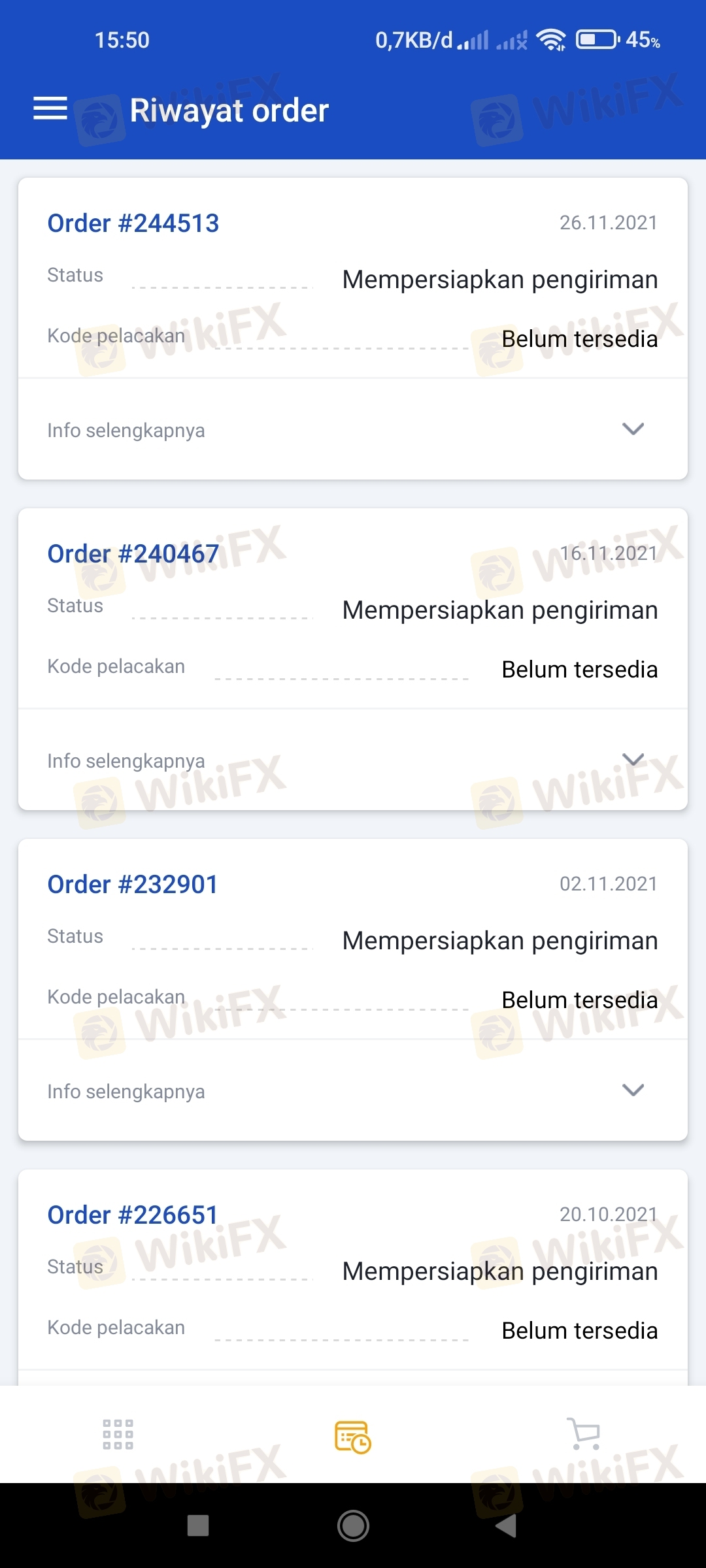Select the order history tab
The width and height of the screenshot is (706, 1568).
click(x=352, y=1437)
